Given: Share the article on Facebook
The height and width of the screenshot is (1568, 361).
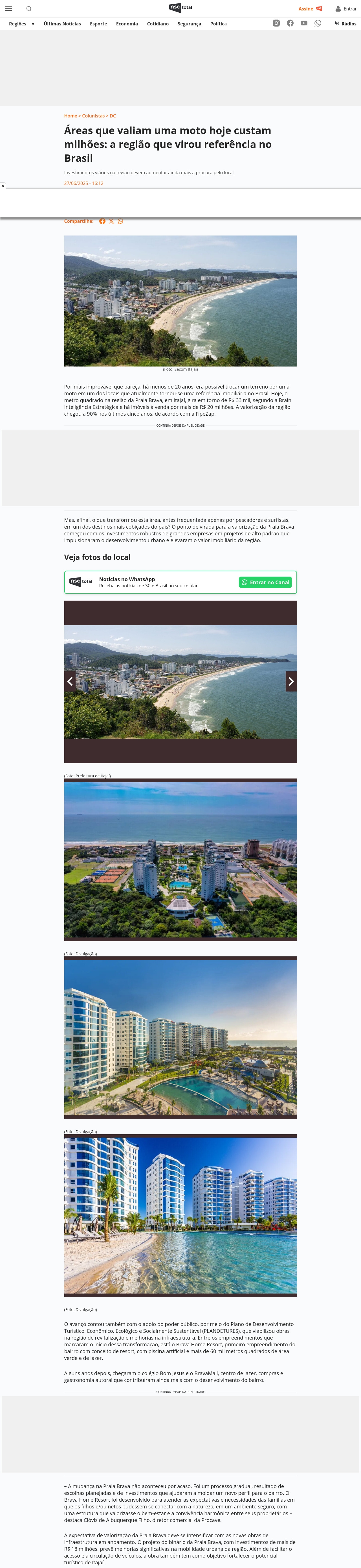Looking at the screenshot, I should [x=102, y=222].
